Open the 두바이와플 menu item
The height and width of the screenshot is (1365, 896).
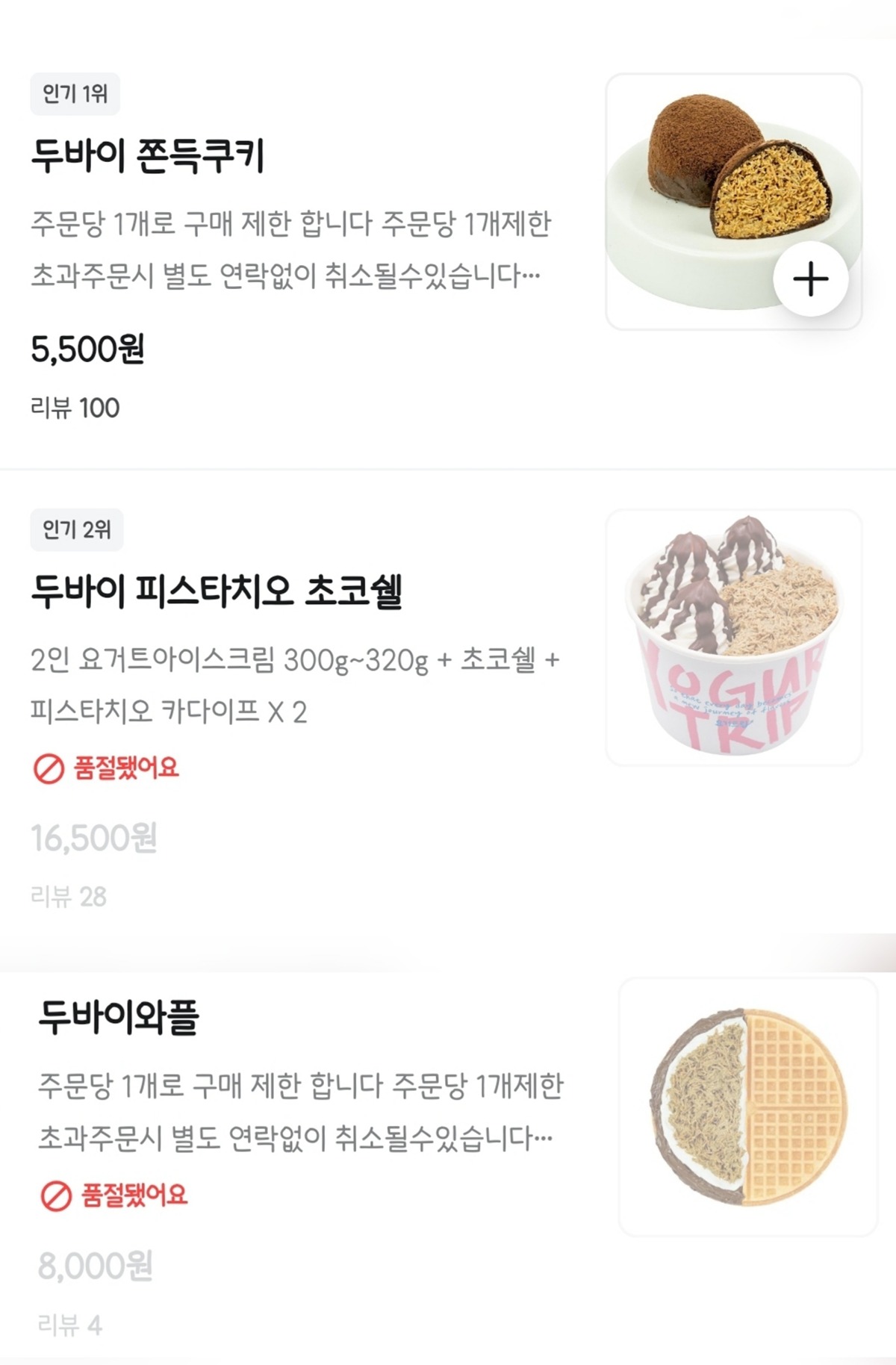119,1017
